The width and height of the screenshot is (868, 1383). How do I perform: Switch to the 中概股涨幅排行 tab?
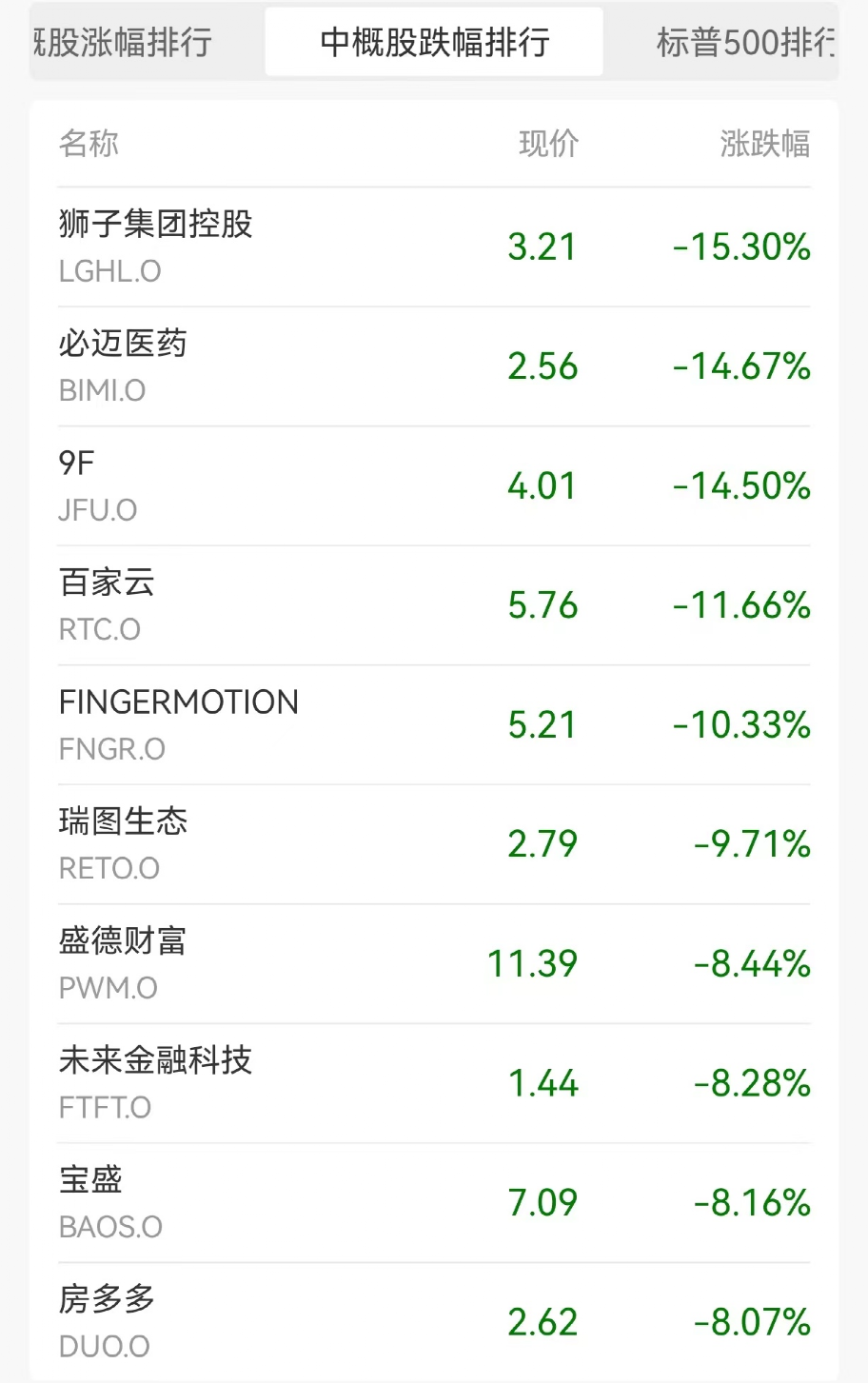(124, 43)
